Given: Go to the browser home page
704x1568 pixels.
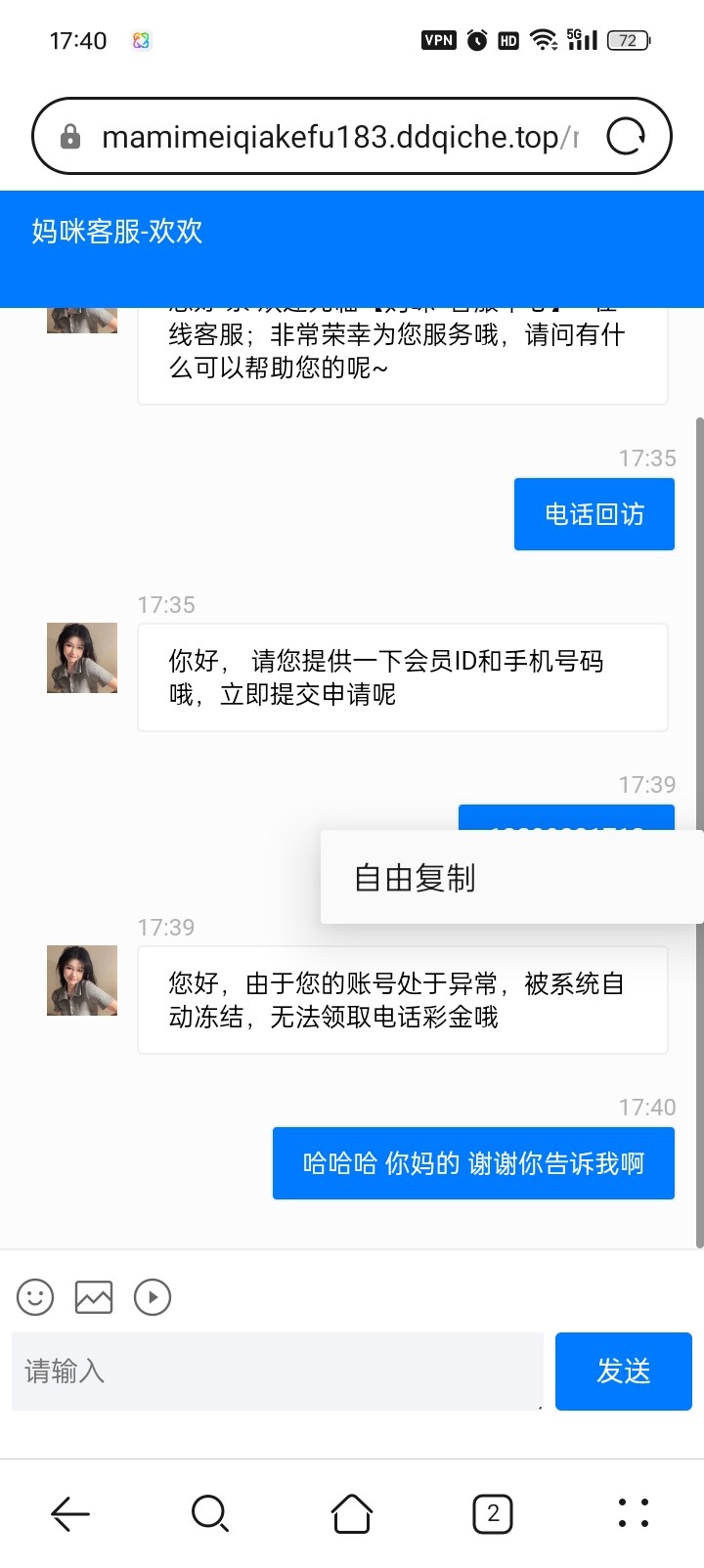Looking at the screenshot, I should tap(352, 1514).
